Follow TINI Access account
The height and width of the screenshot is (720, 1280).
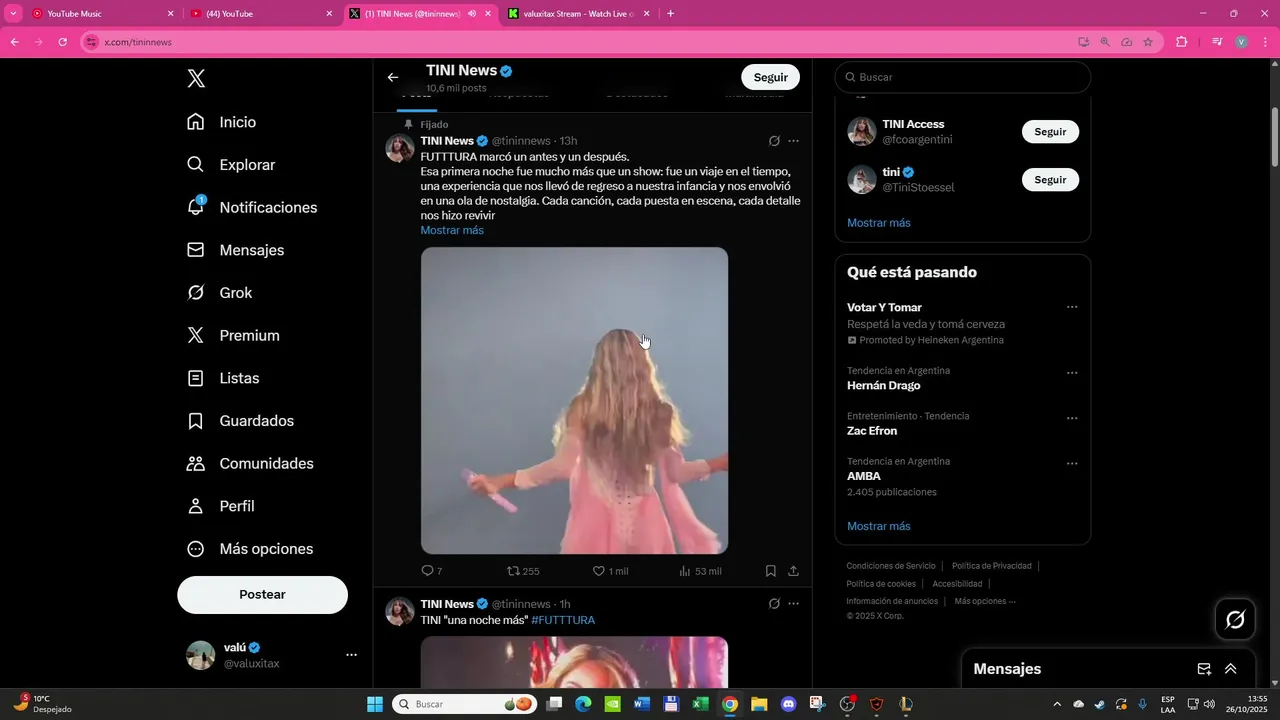pyautogui.click(x=1050, y=132)
